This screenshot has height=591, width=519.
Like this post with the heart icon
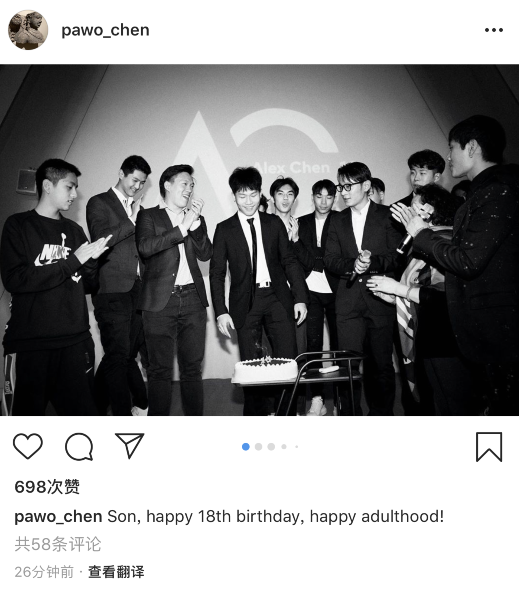click(x=28, y=446)
